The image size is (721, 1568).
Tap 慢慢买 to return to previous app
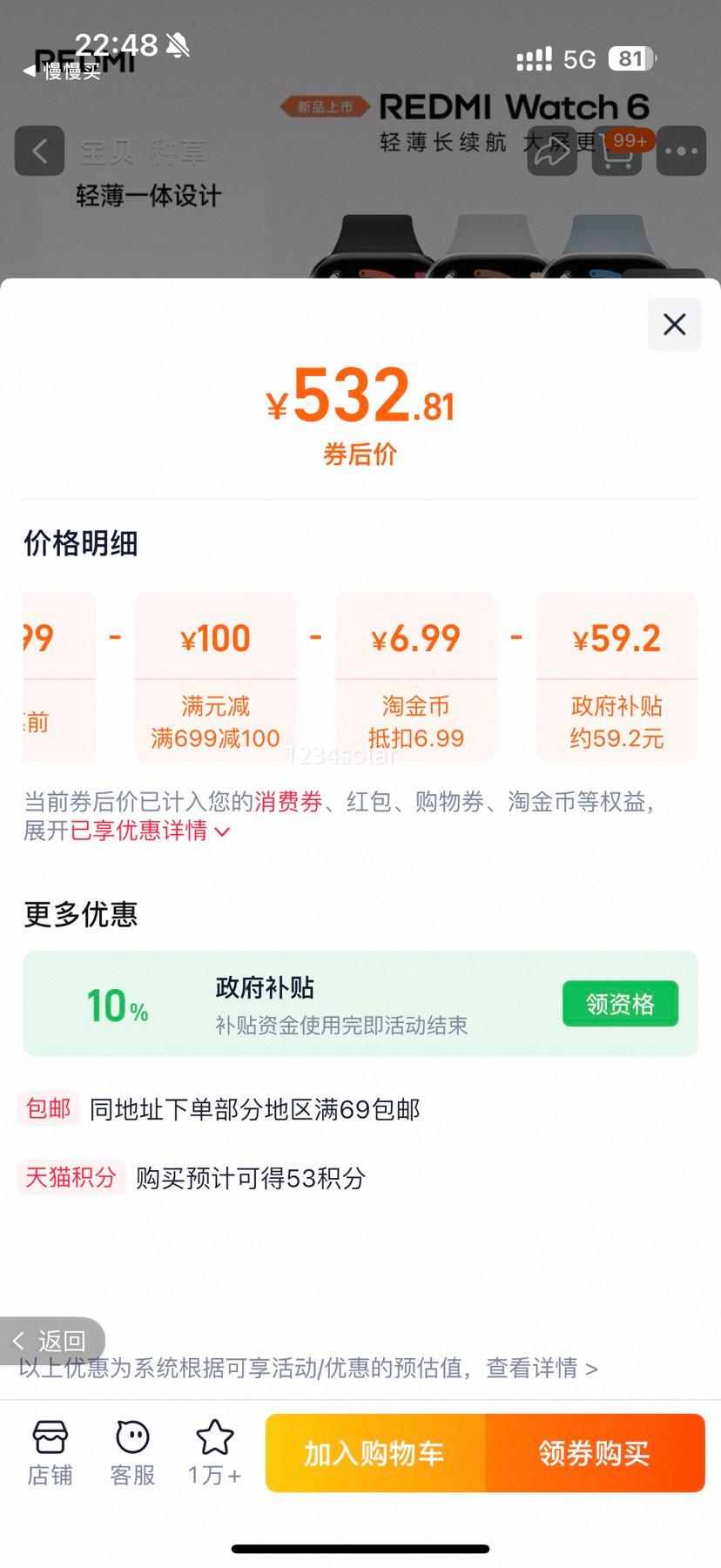pyautogui.click(x=65, y=72)
